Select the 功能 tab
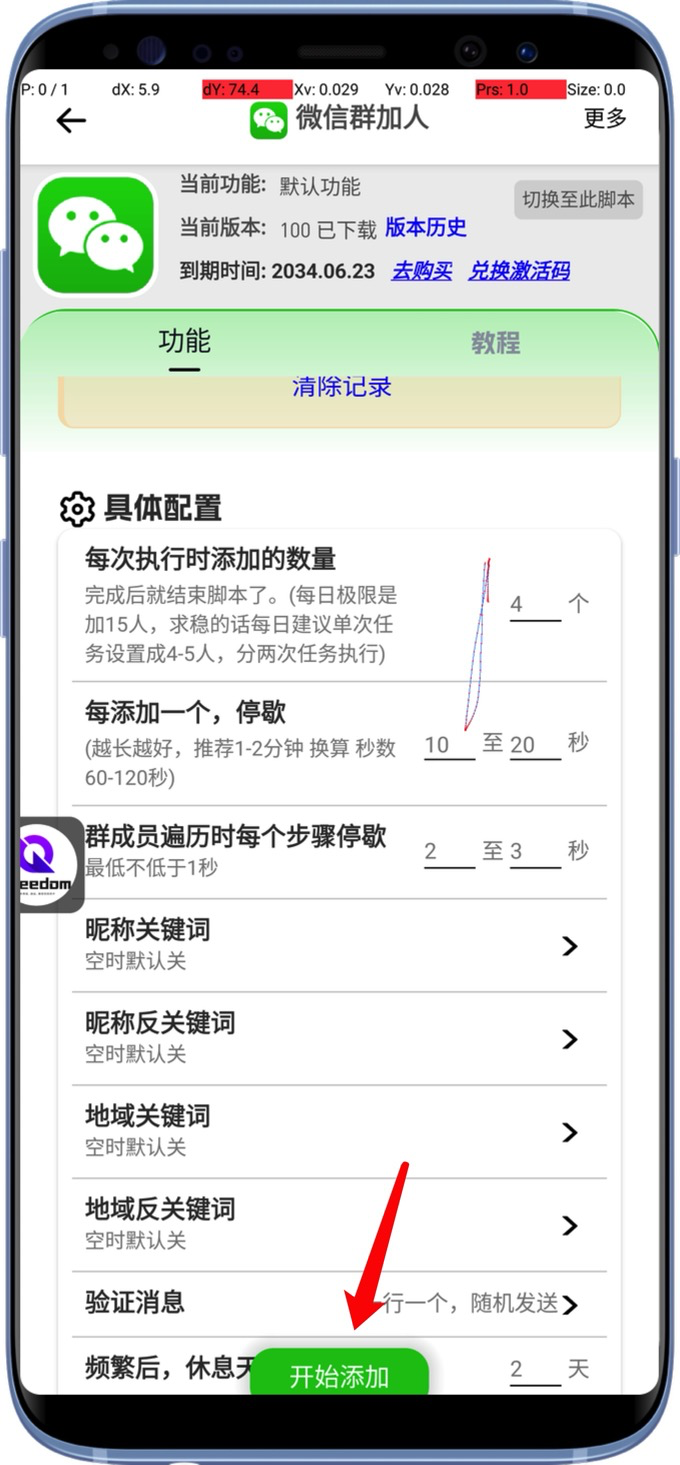The width and height of the screenshot is (680, 1465). coord(184,342)
